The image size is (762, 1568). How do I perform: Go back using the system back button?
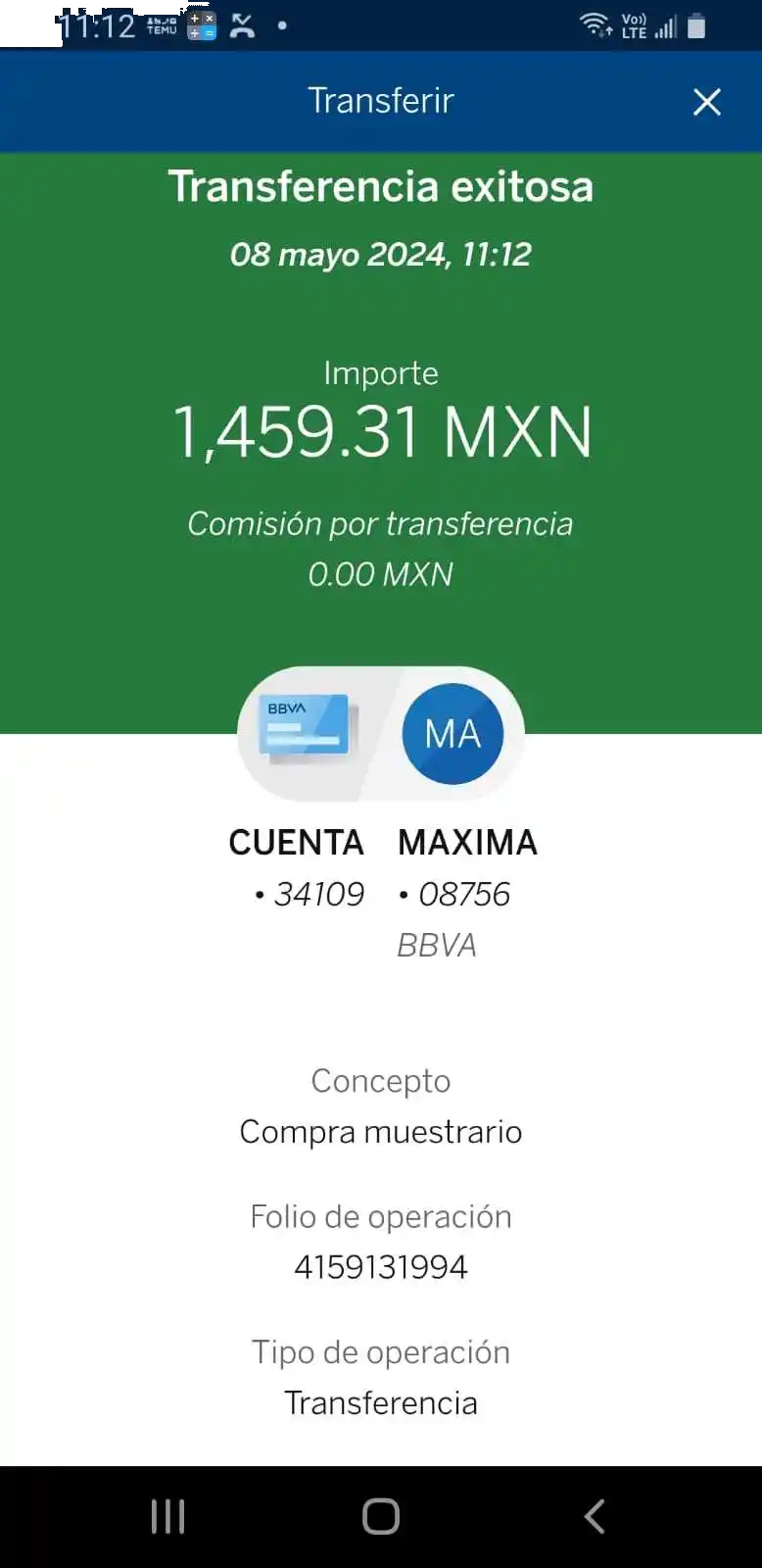point(594,1516)
